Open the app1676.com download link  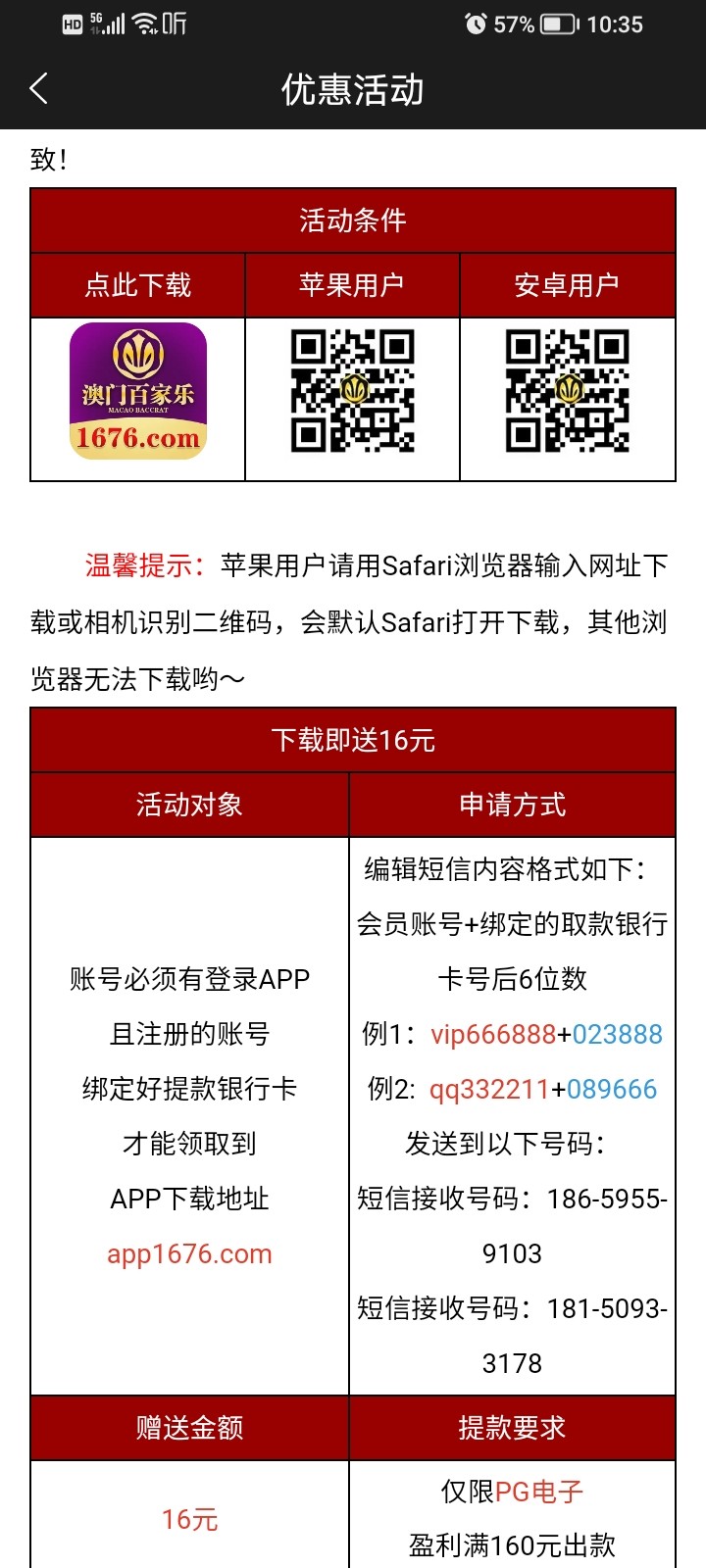tap(189, 1253)
